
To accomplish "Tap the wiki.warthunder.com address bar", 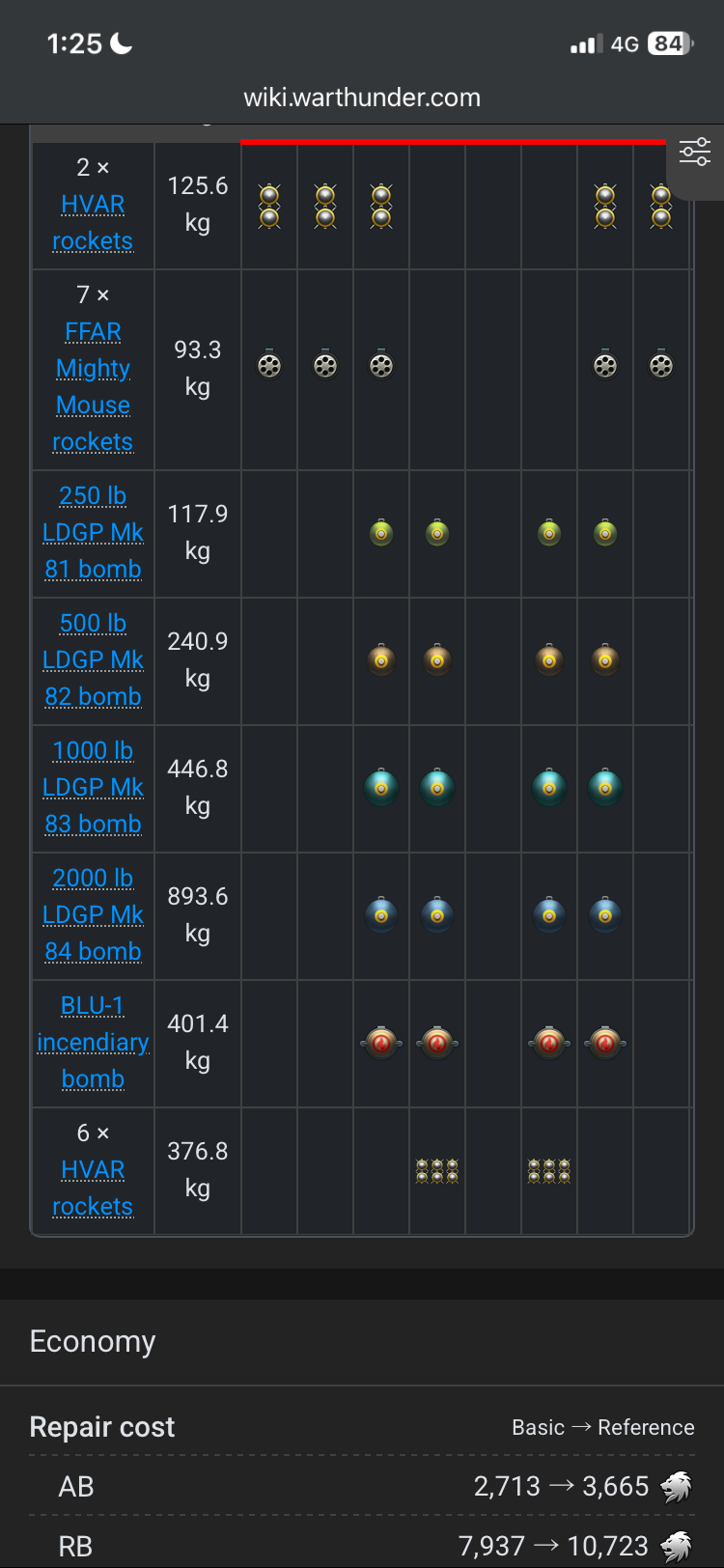I will coord(362,98).
